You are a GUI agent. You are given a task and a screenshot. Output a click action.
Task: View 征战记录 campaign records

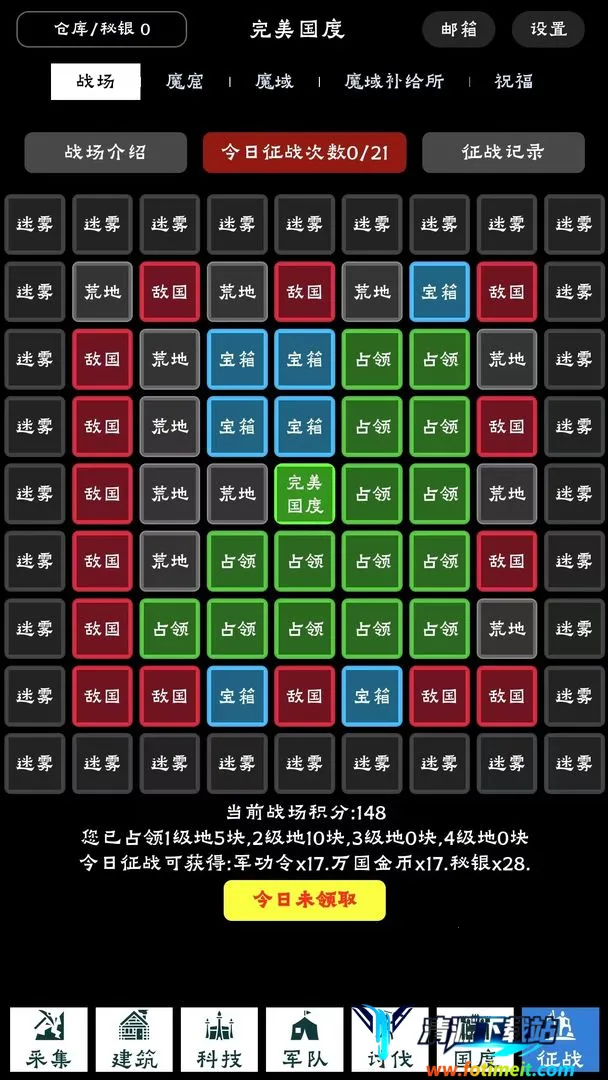coord(503,152)
